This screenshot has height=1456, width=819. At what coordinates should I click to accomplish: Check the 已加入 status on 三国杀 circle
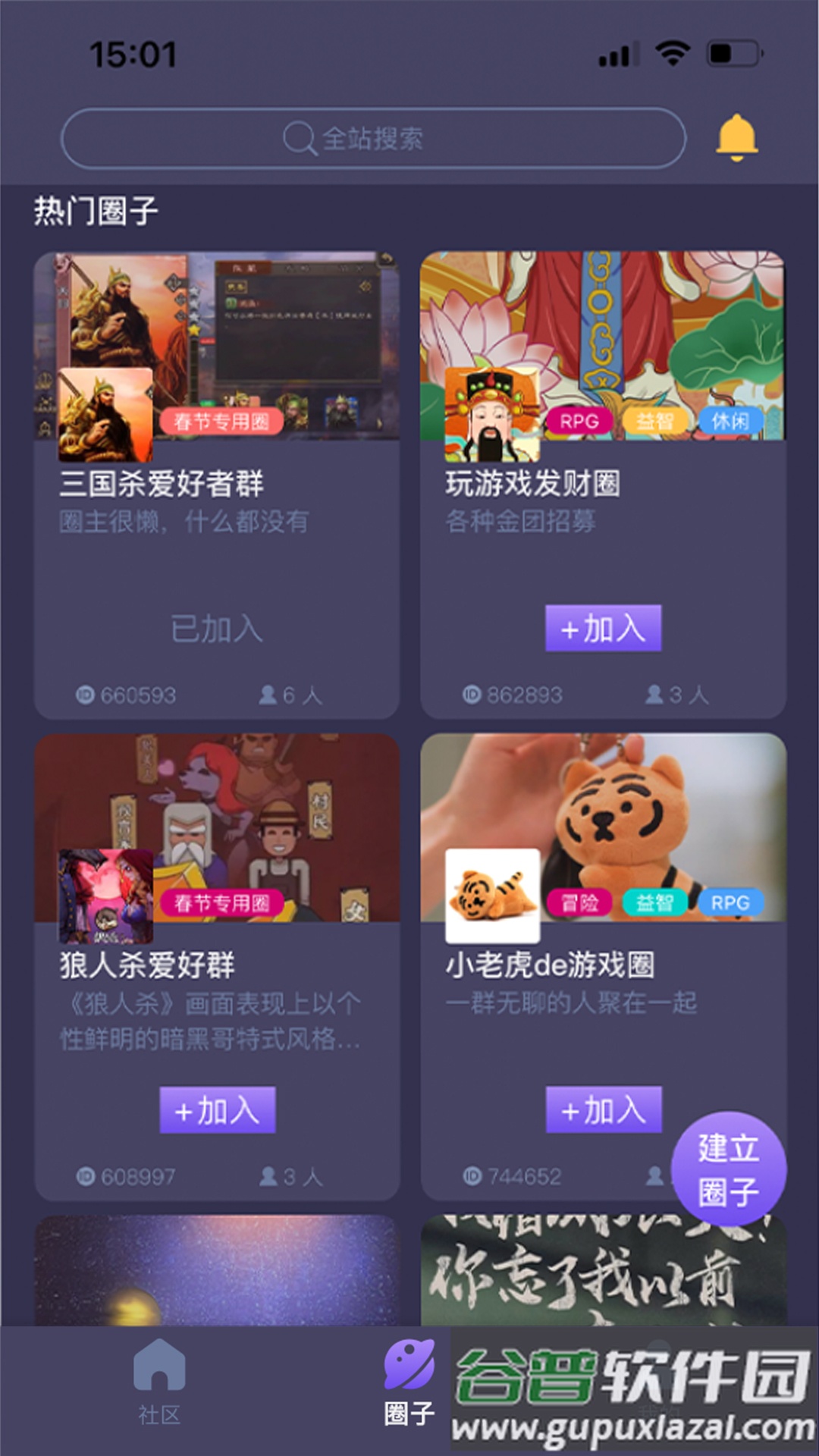point(217,629)
